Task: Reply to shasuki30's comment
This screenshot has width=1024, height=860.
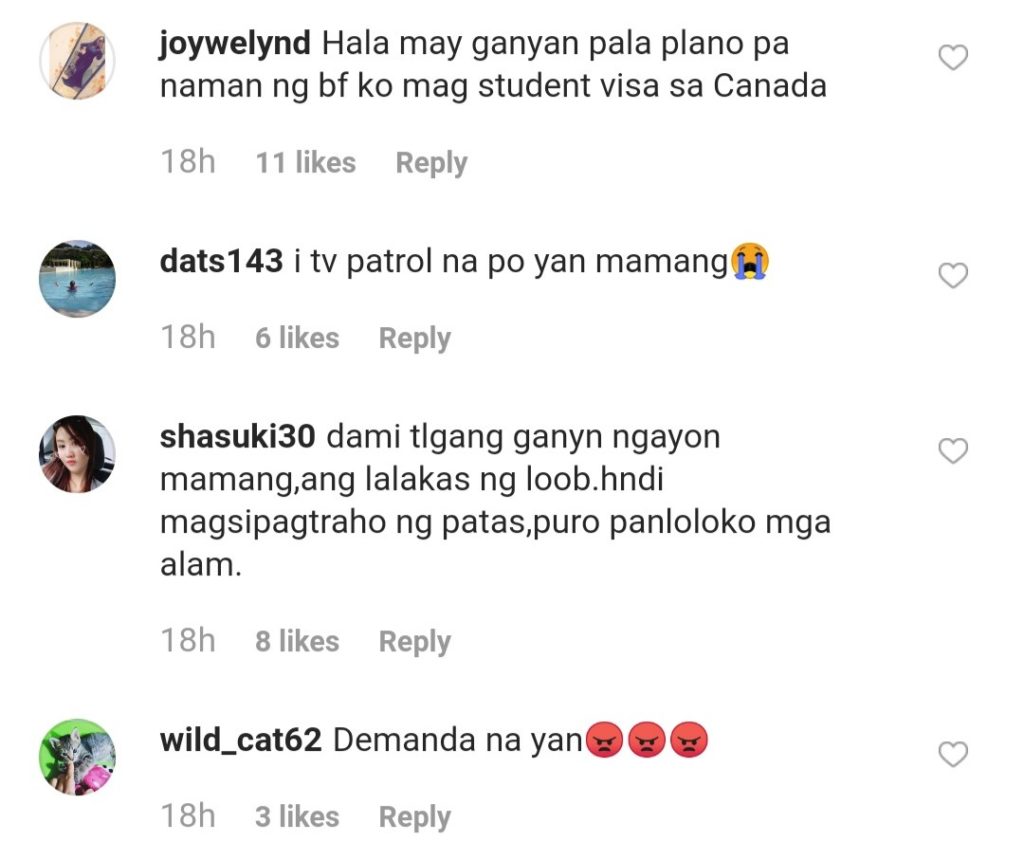Action: (x=414, y=641)
